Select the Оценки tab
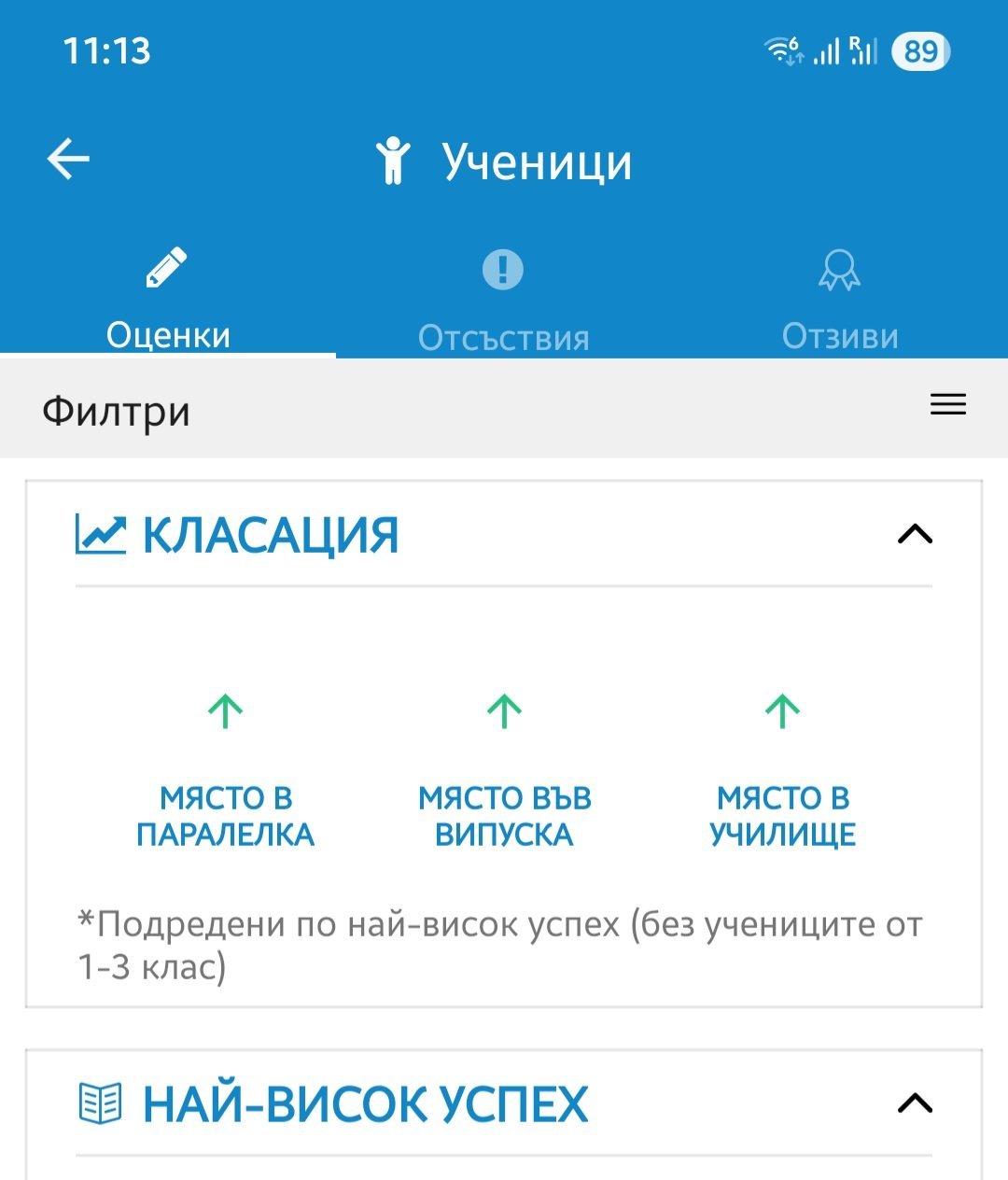The height and width of the screenshot is (1180, 1008). coord(168,301)
